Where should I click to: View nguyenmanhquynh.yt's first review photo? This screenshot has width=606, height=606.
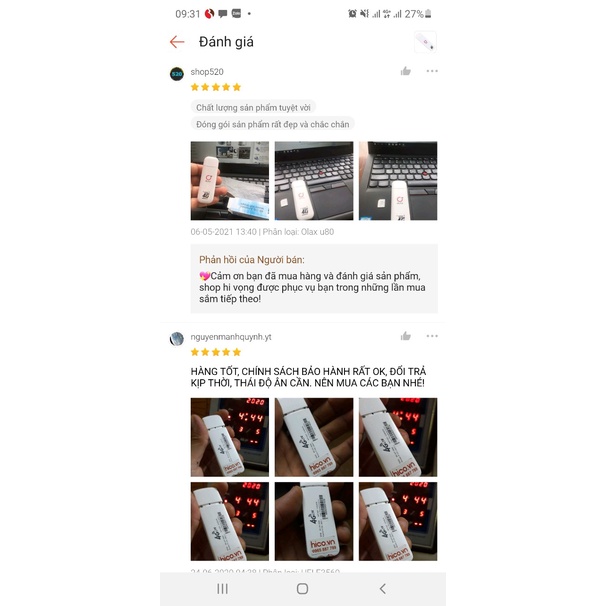(230, 437)
